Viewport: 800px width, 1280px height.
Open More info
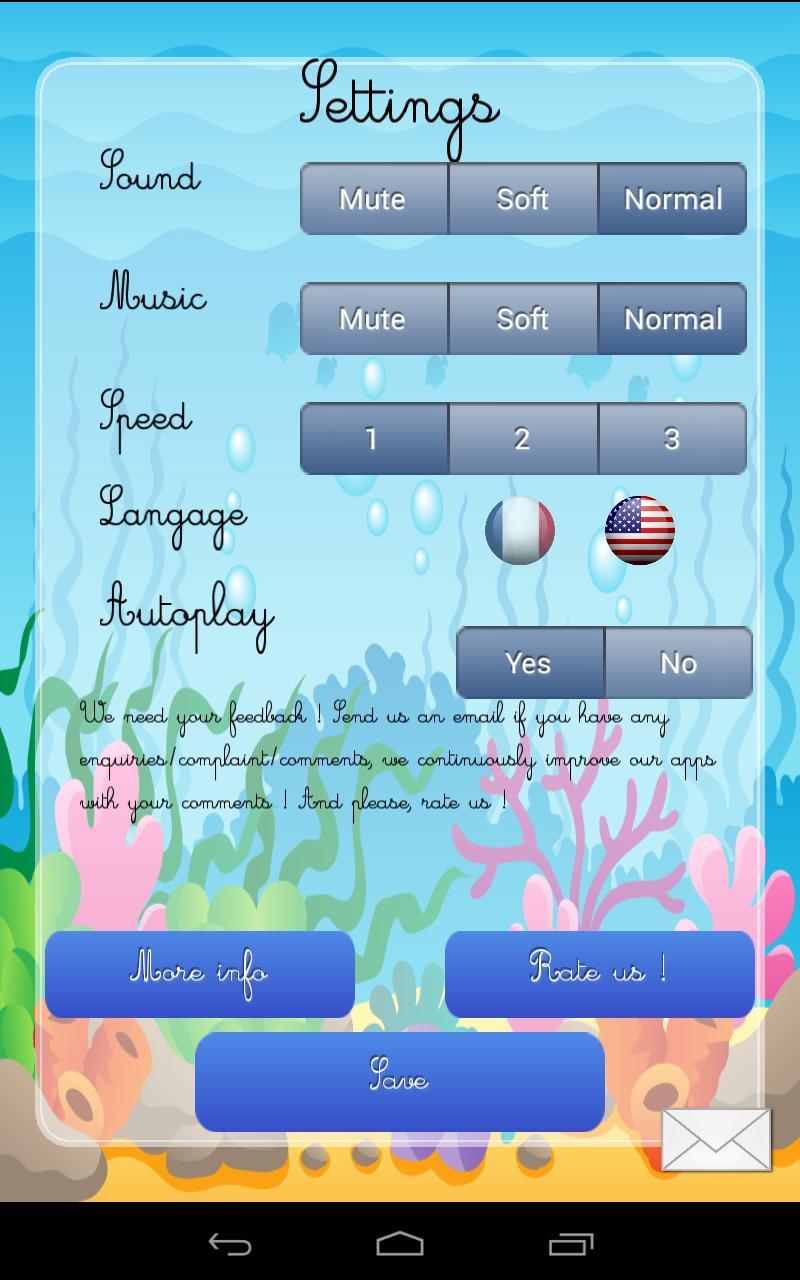[x=200, y=974]
